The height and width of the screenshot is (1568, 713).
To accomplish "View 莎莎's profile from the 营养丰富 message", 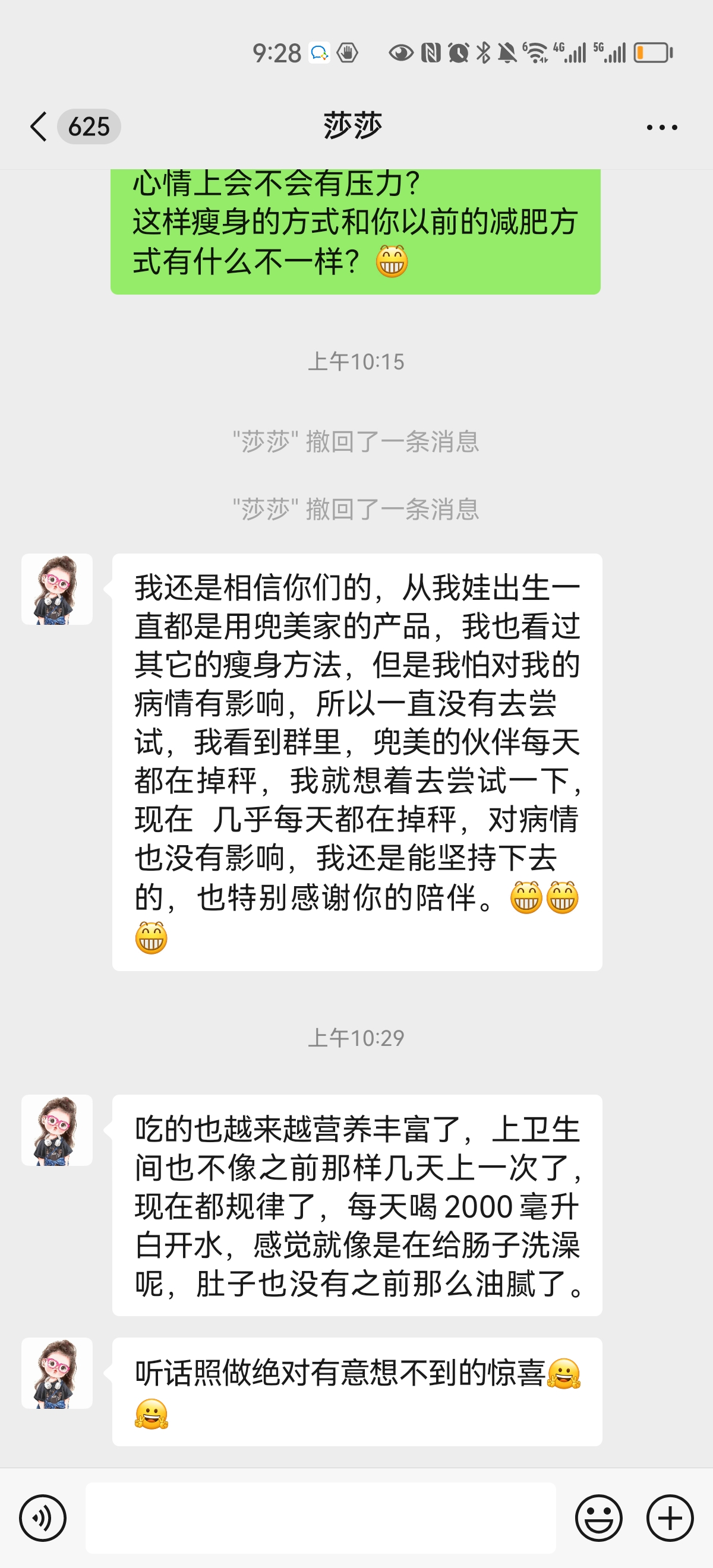I will pos(57,1130).
